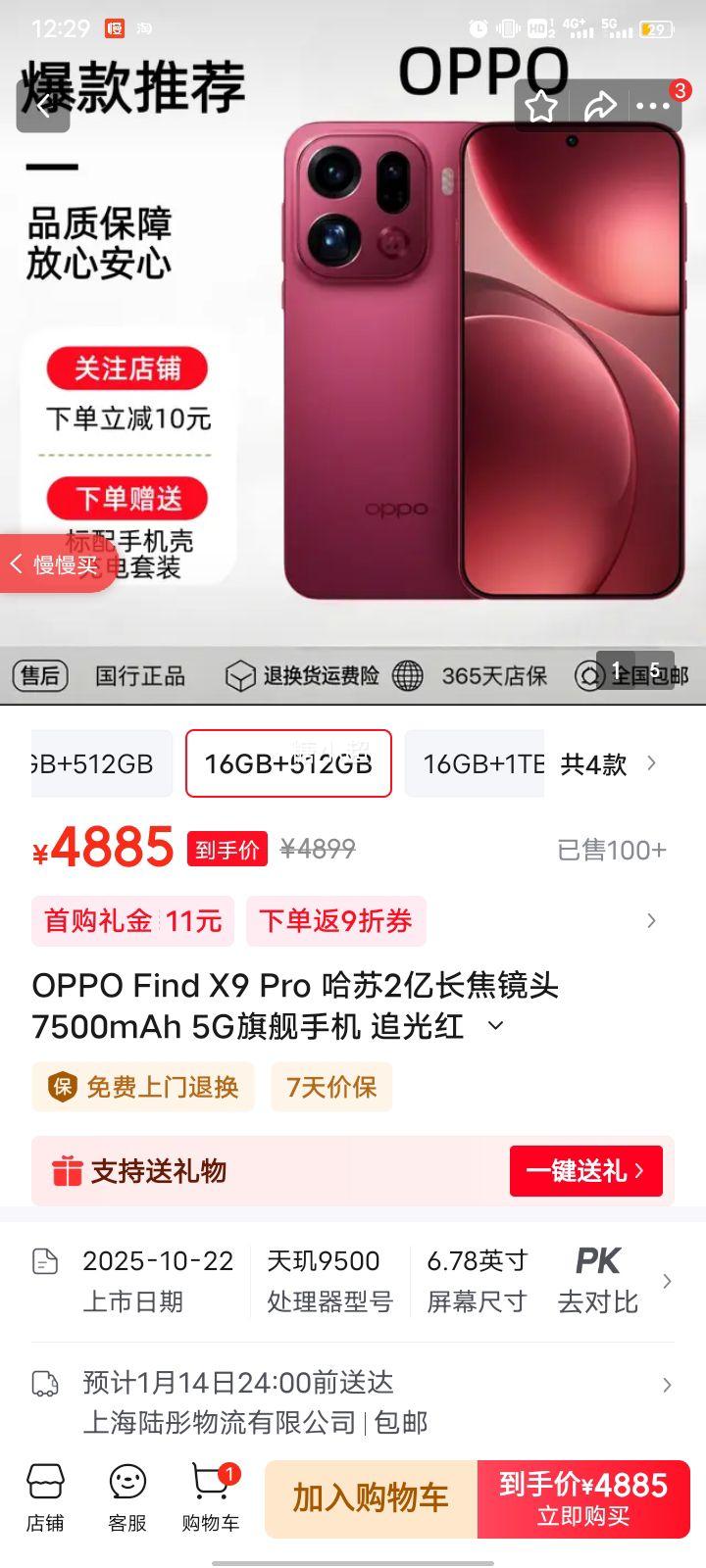706x1568 pixels.
Task: Open the more options (...) icon
Action: [655, 106]
